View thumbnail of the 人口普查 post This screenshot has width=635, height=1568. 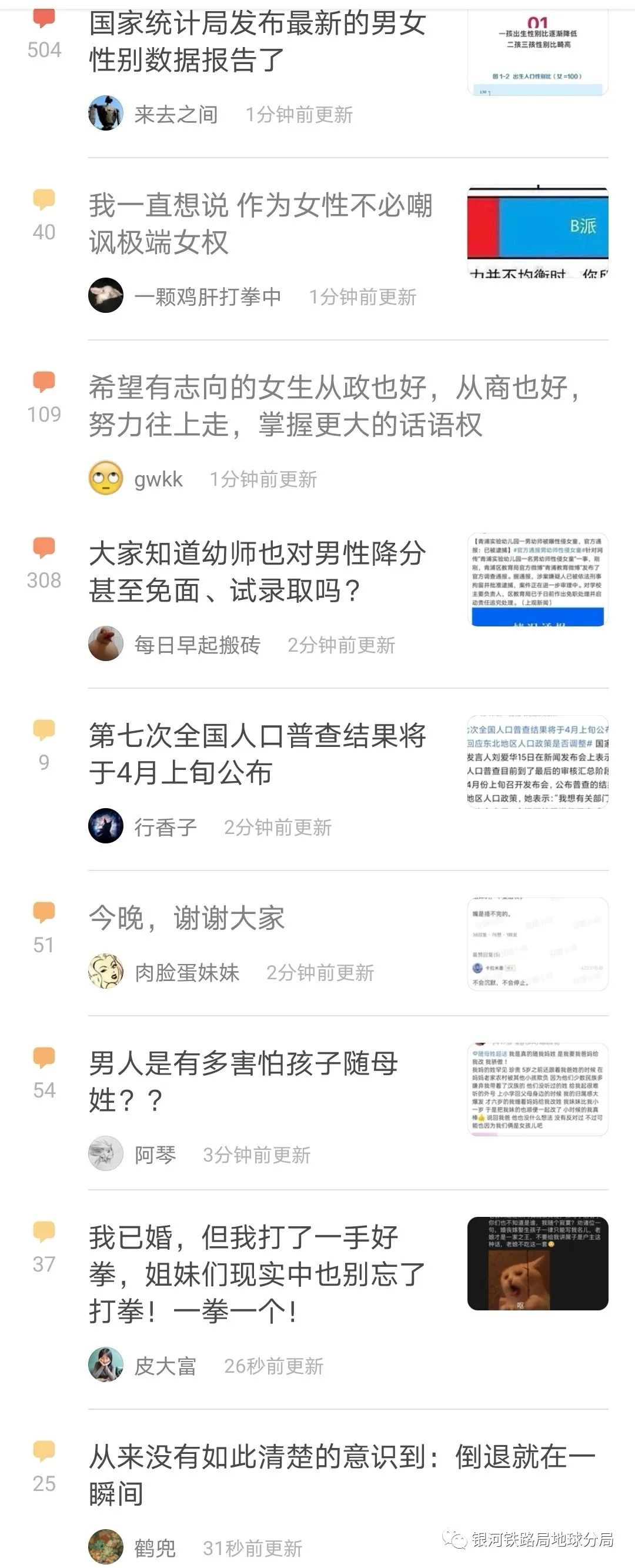537,762
